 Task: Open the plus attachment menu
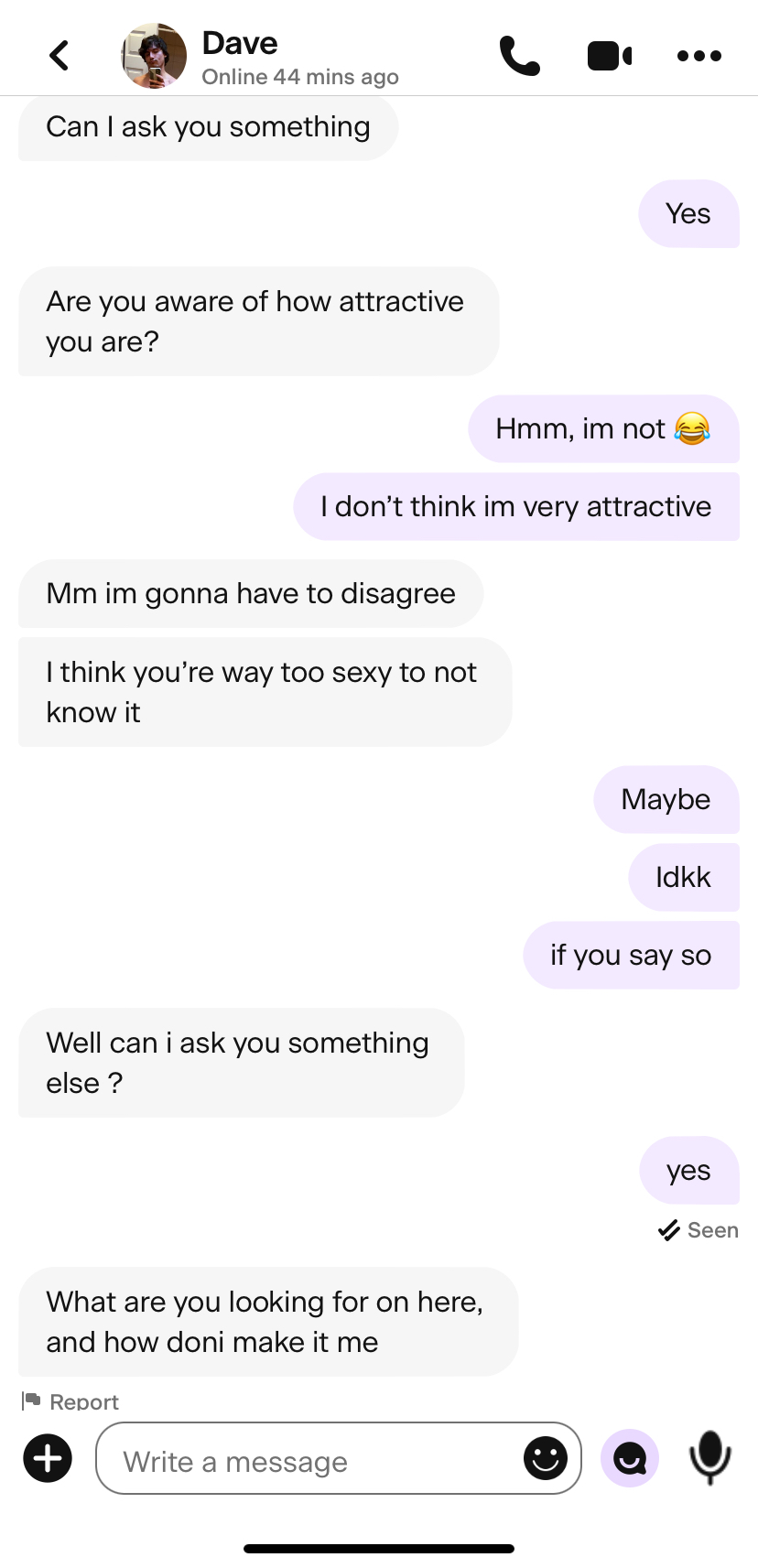tap(48, 1458)
